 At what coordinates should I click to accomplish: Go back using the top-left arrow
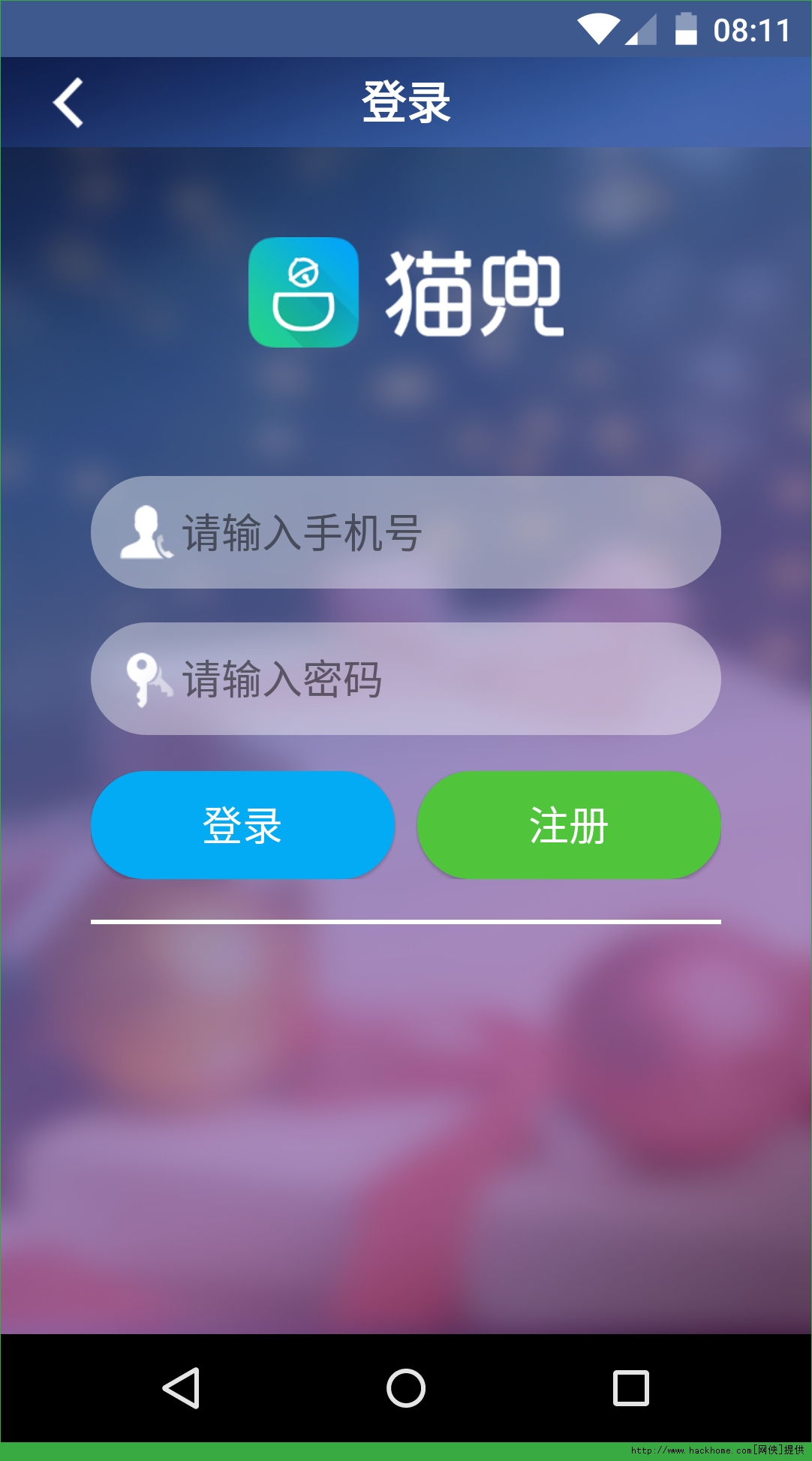[x=68, y=103]
